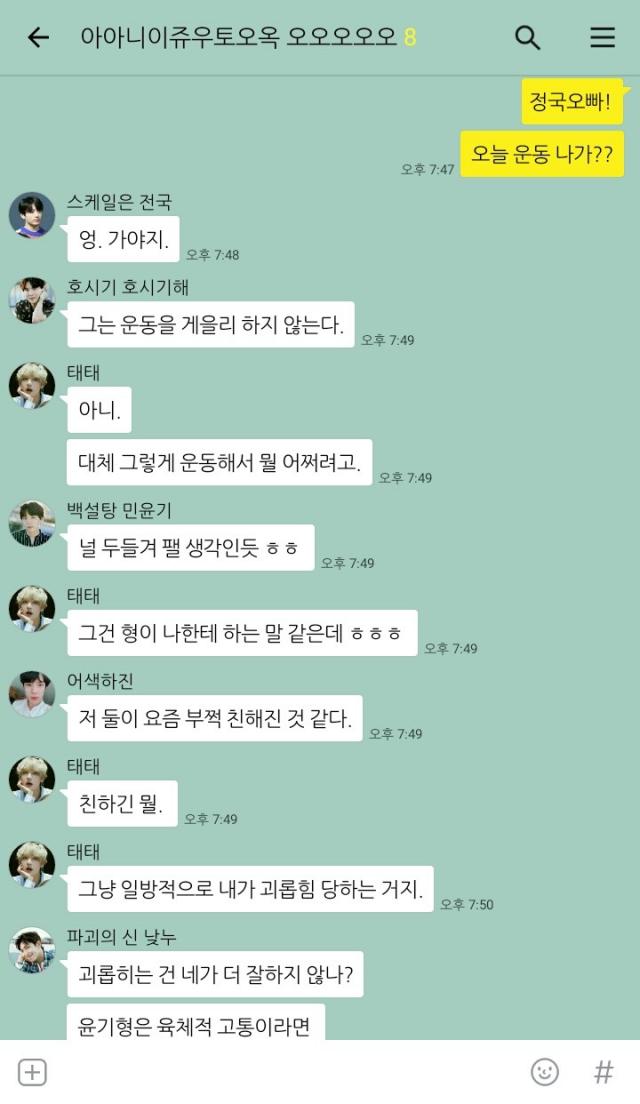Open the chat room hamburger menu
640x1104 pixels.
click(602, 38)
